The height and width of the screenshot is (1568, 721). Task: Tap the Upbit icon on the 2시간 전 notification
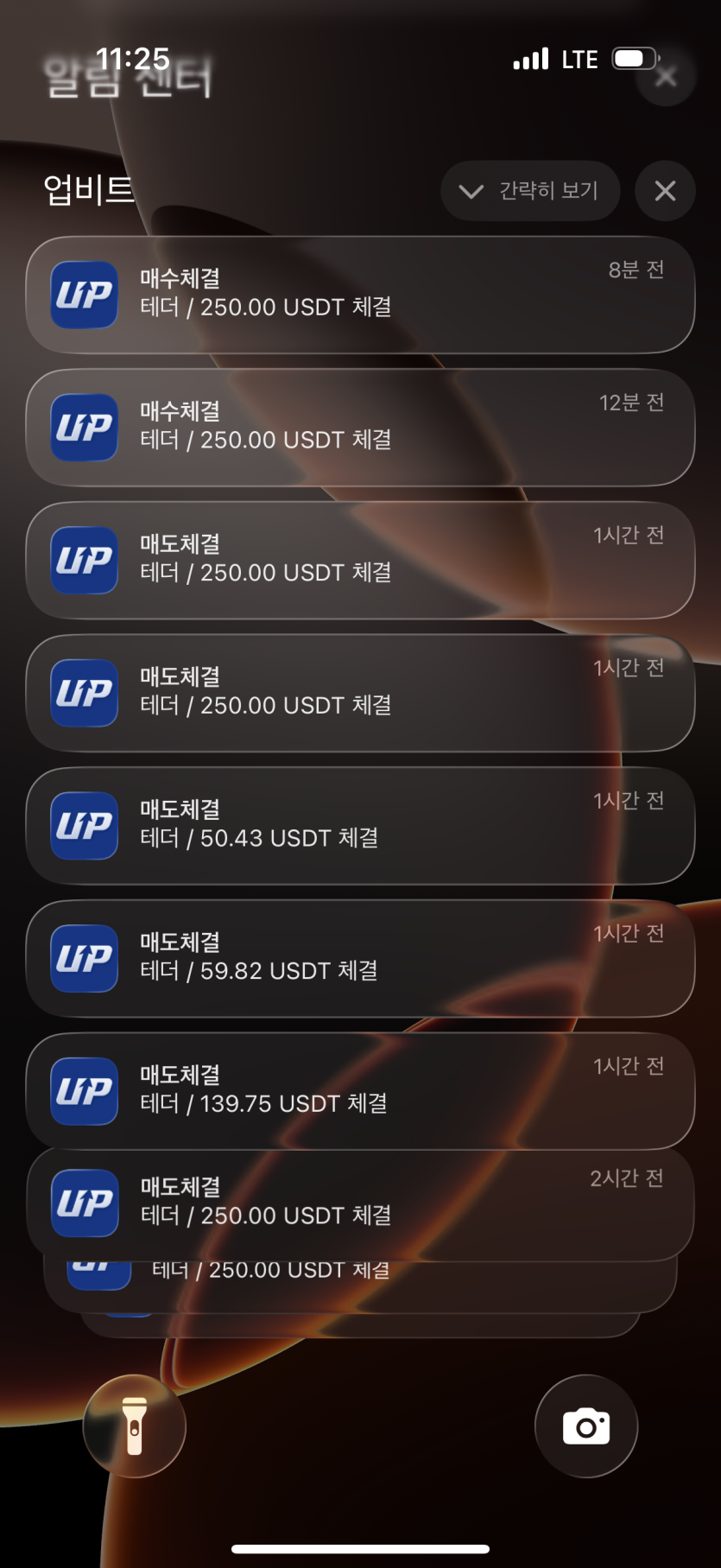pos(84,1203)
